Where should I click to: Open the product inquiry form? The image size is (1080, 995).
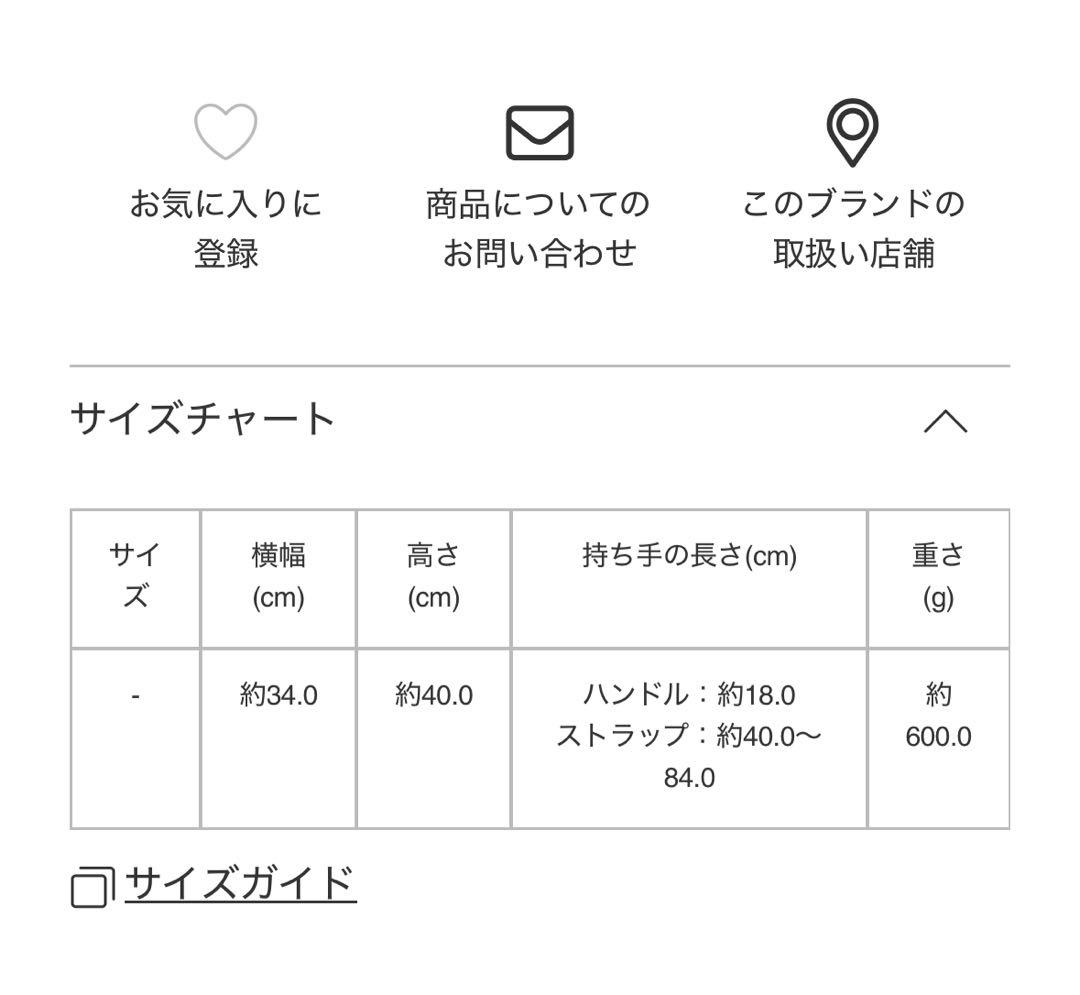[539, 133]
